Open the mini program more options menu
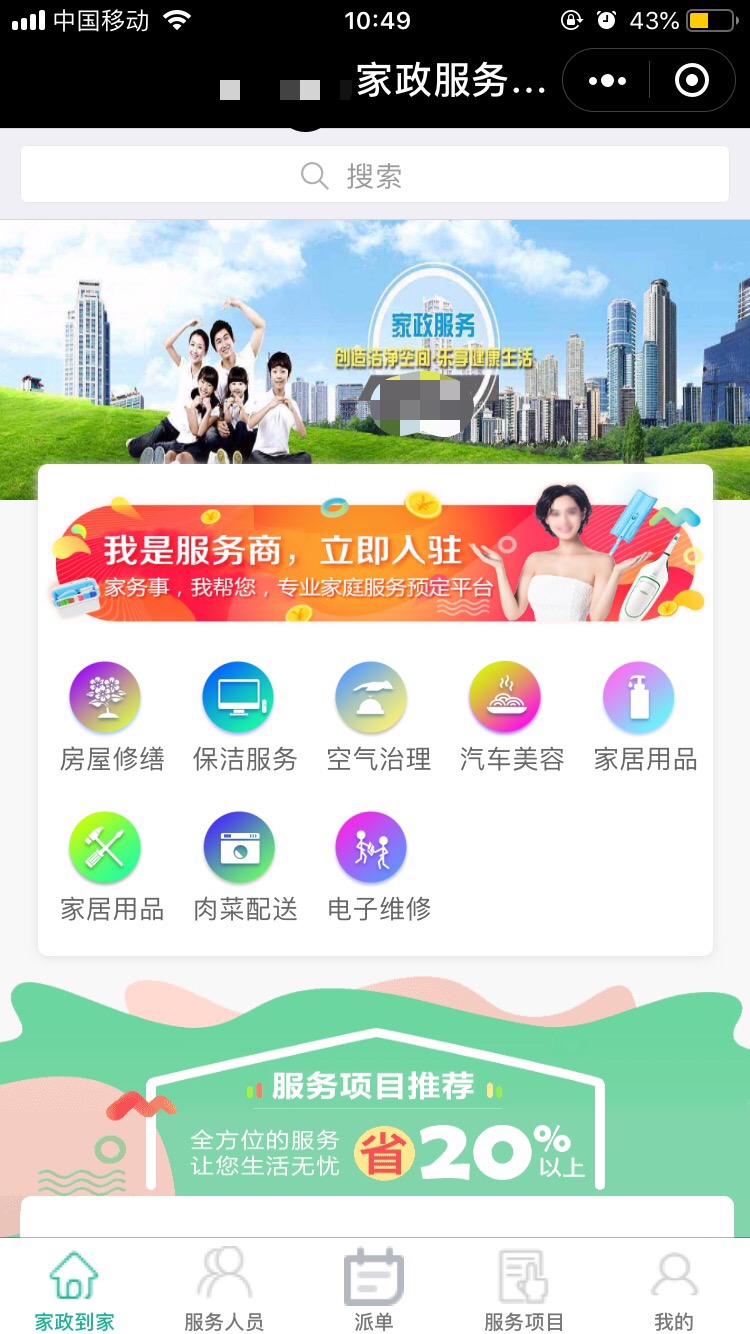The height and width of the screenshot is (1334, 750). (607, 80)
